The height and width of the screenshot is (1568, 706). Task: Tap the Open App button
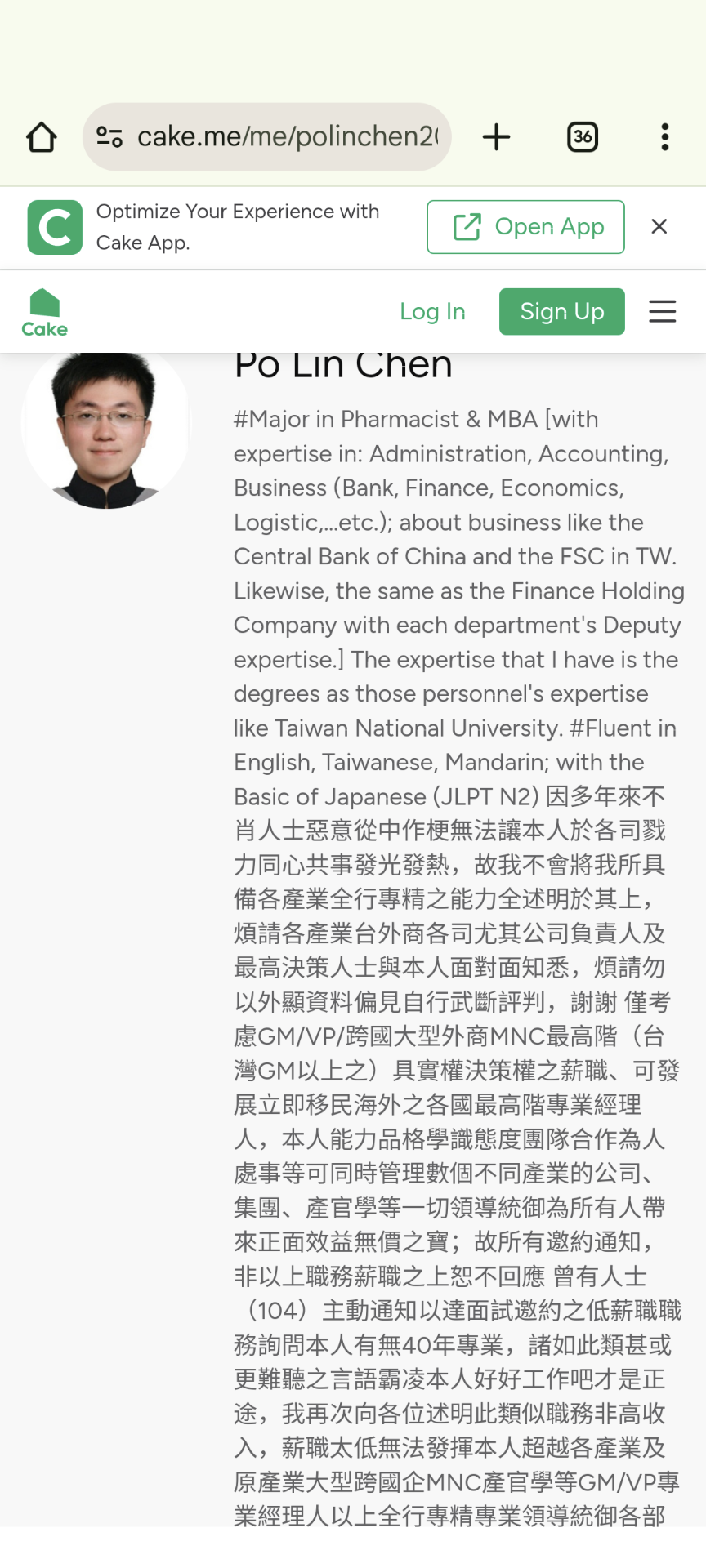[x=525, y=227]
